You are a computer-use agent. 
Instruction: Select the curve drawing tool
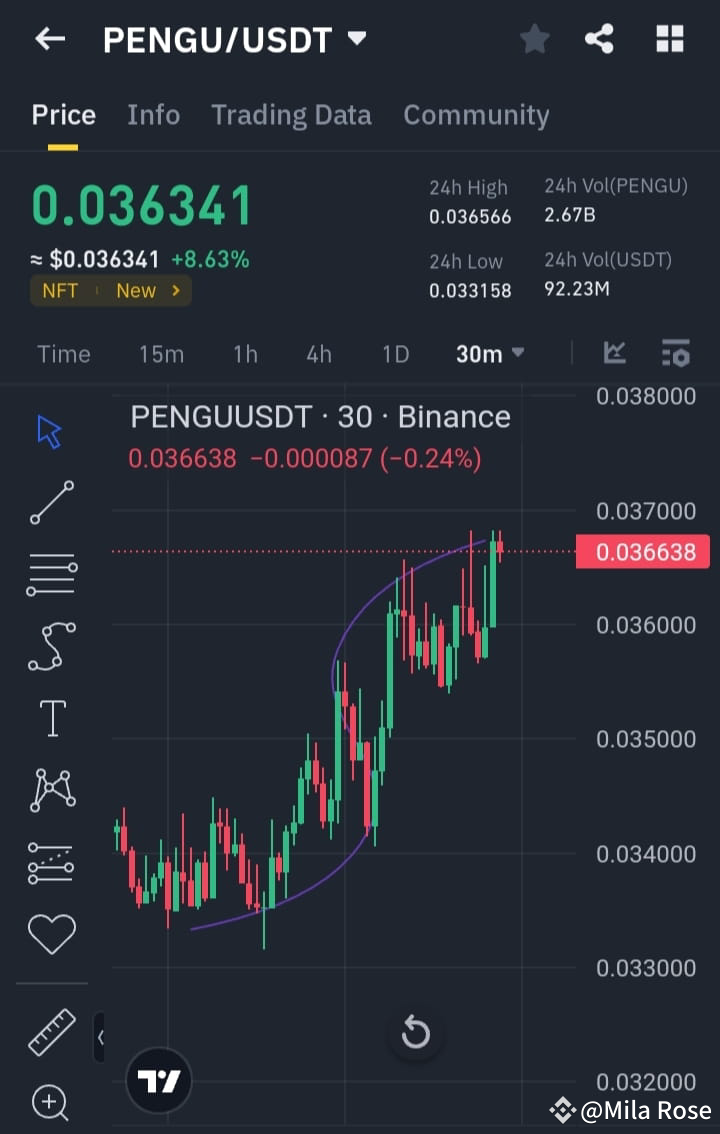coord(51,645)
